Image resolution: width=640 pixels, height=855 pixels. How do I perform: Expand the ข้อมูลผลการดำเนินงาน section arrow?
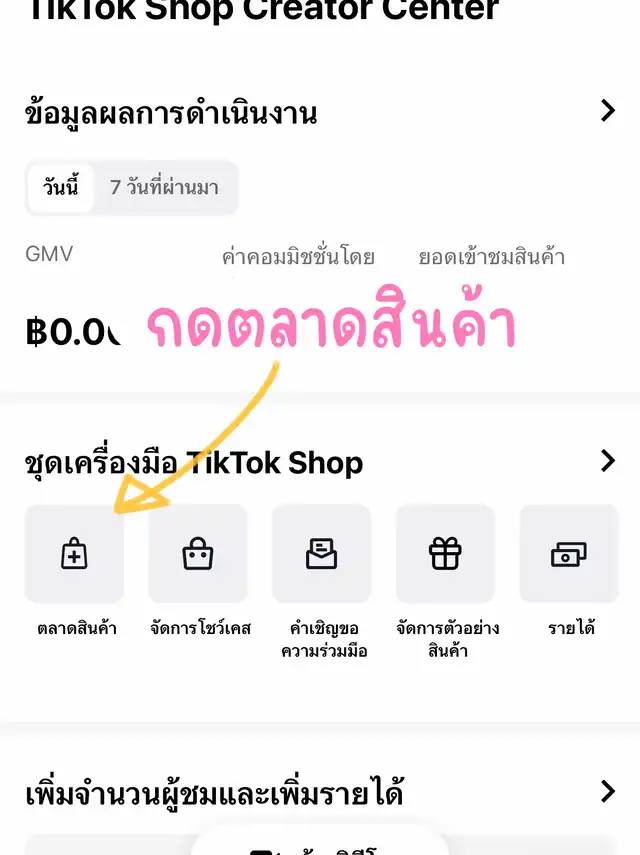pyautogui.click(x=607, y=111)
